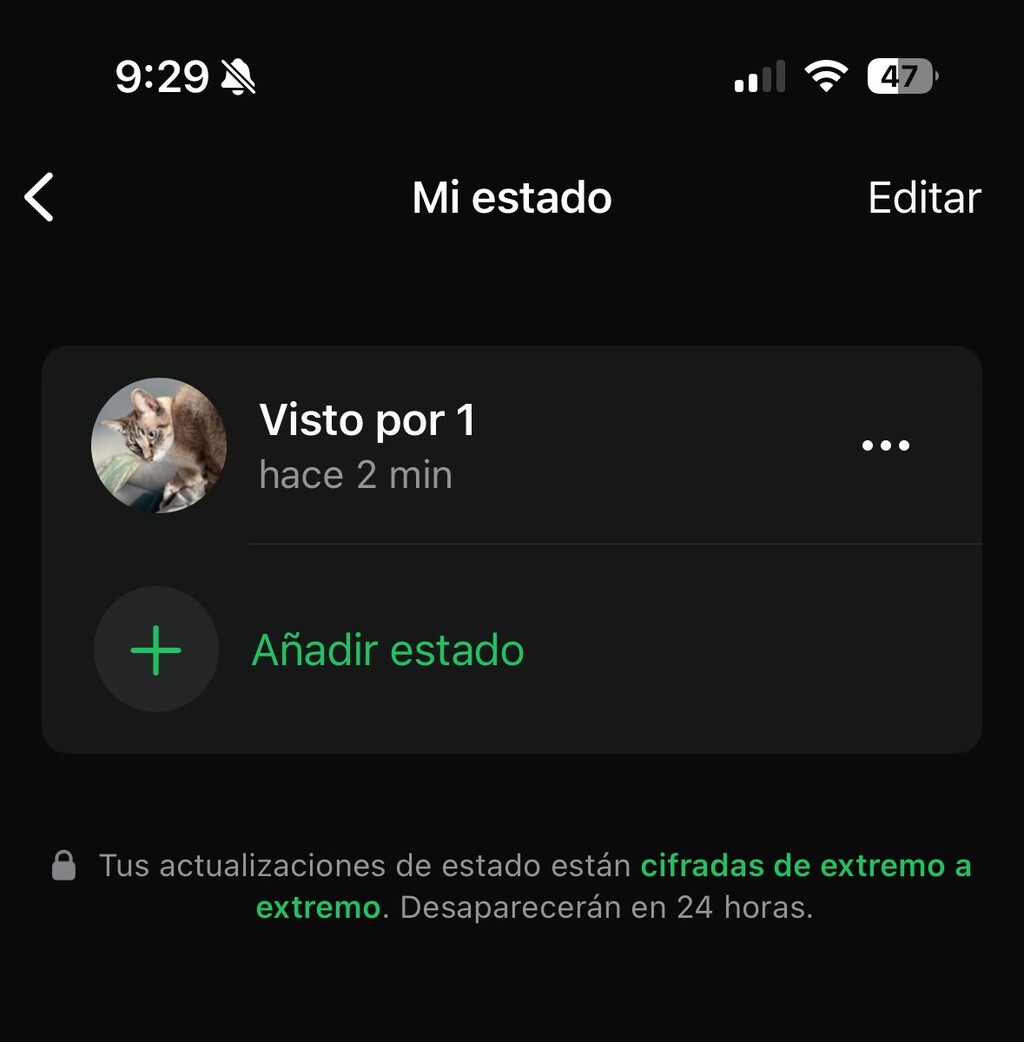Viewport: 1024px width, 1042px height.
Task: Tap the green plus to add a status
Action: 156,649
